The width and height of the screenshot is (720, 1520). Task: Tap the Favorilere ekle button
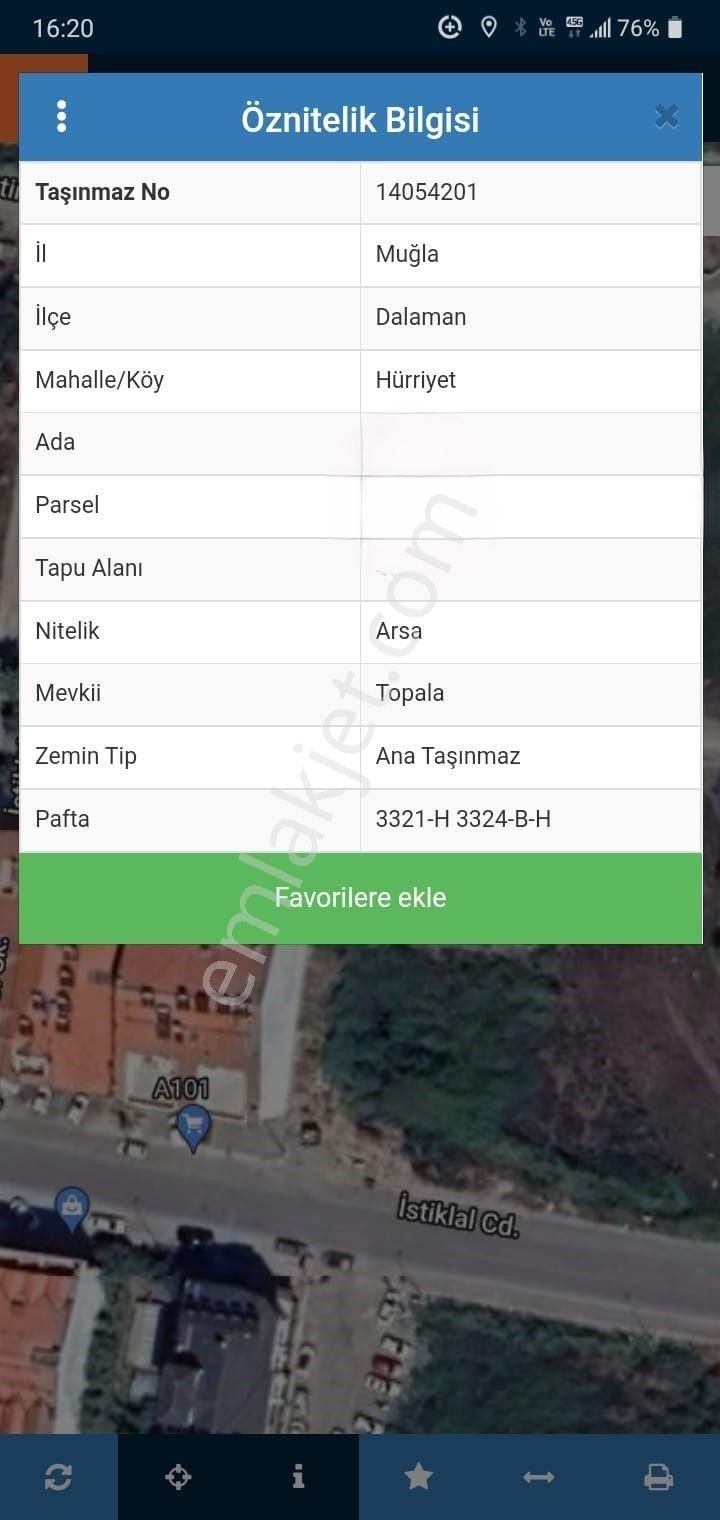coord(360,897)
